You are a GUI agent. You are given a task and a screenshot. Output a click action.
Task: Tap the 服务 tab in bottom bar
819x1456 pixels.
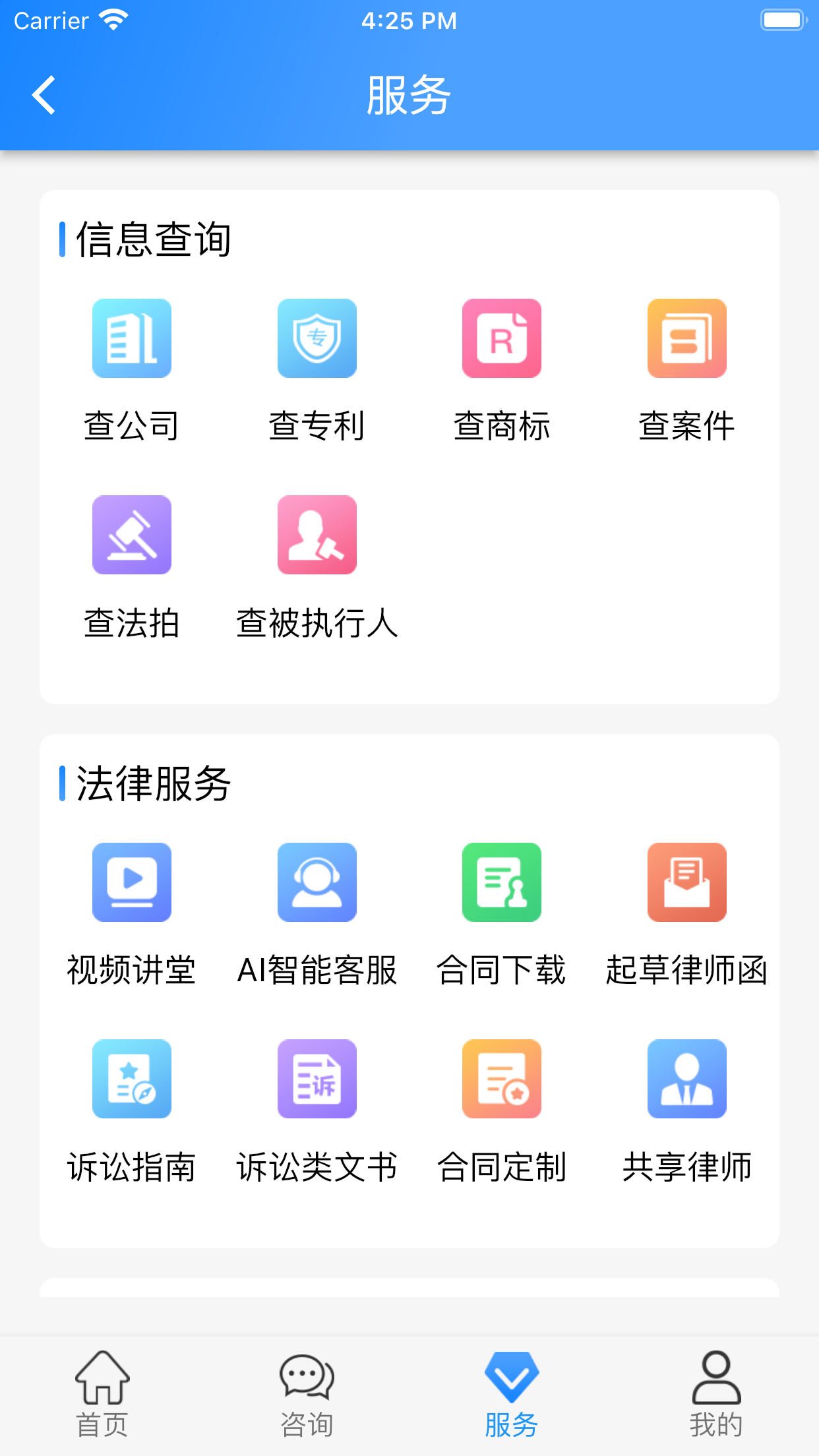coord(512,1394)
